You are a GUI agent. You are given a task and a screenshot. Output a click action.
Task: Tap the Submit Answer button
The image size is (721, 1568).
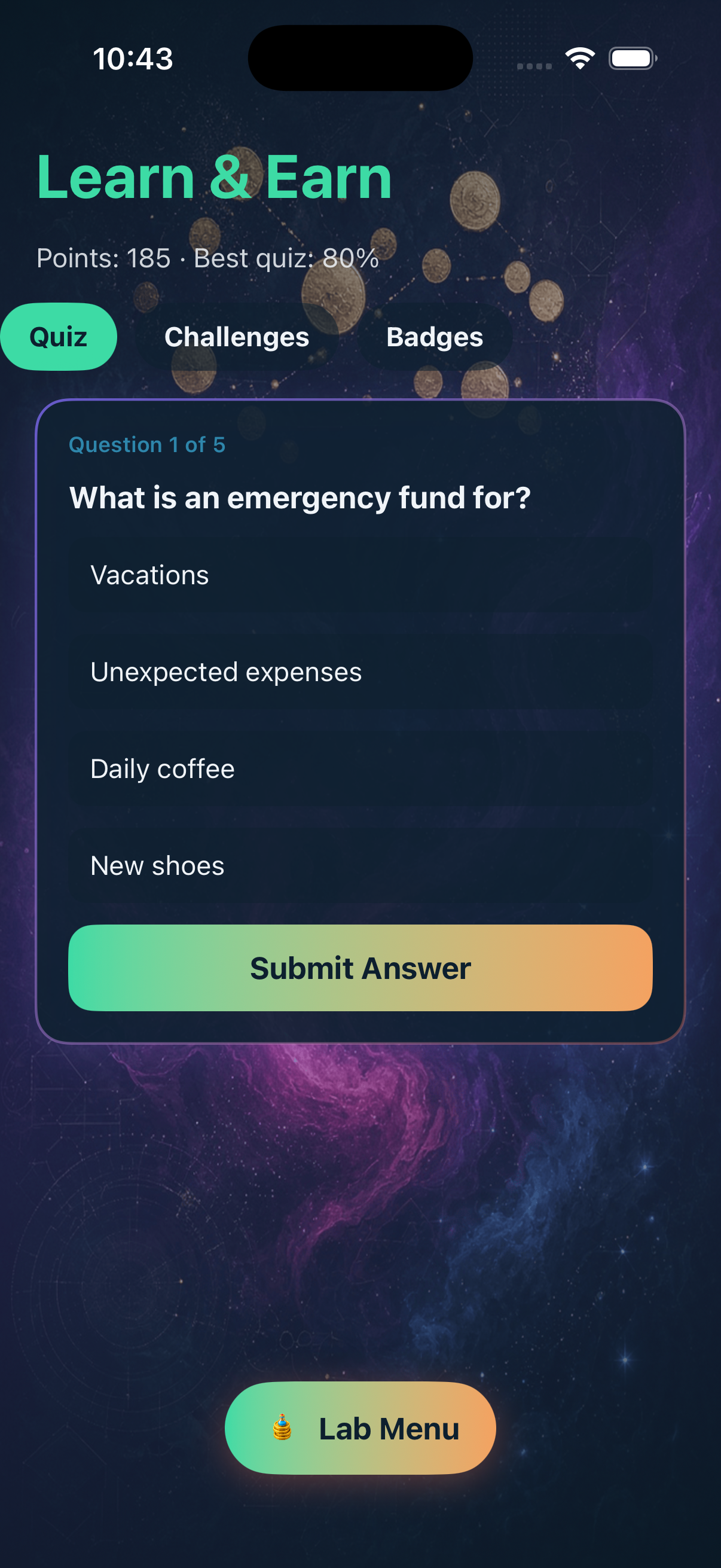pos(360,968)
